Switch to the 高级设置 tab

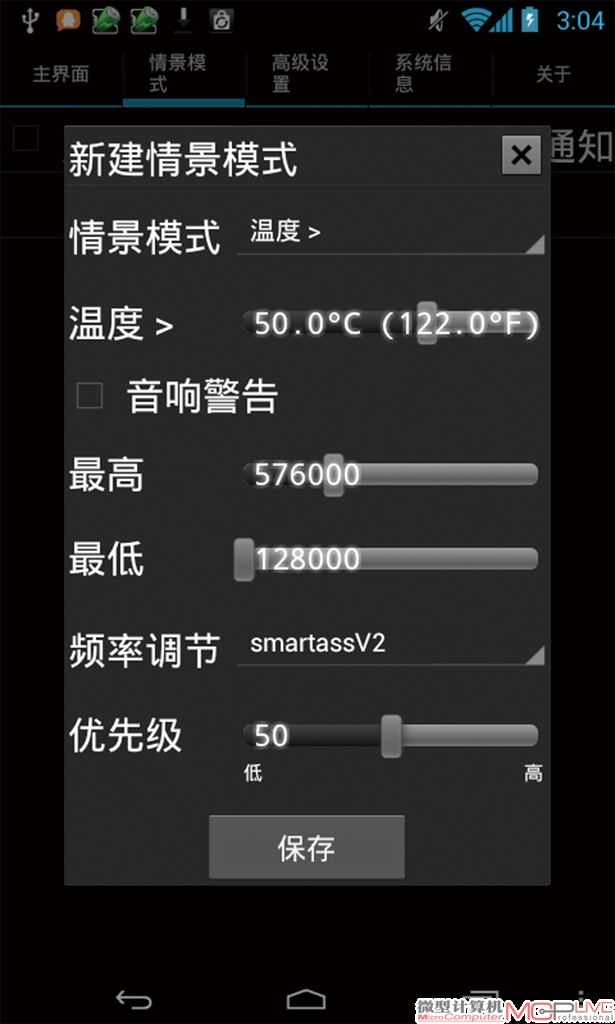(x=307, y=74)
